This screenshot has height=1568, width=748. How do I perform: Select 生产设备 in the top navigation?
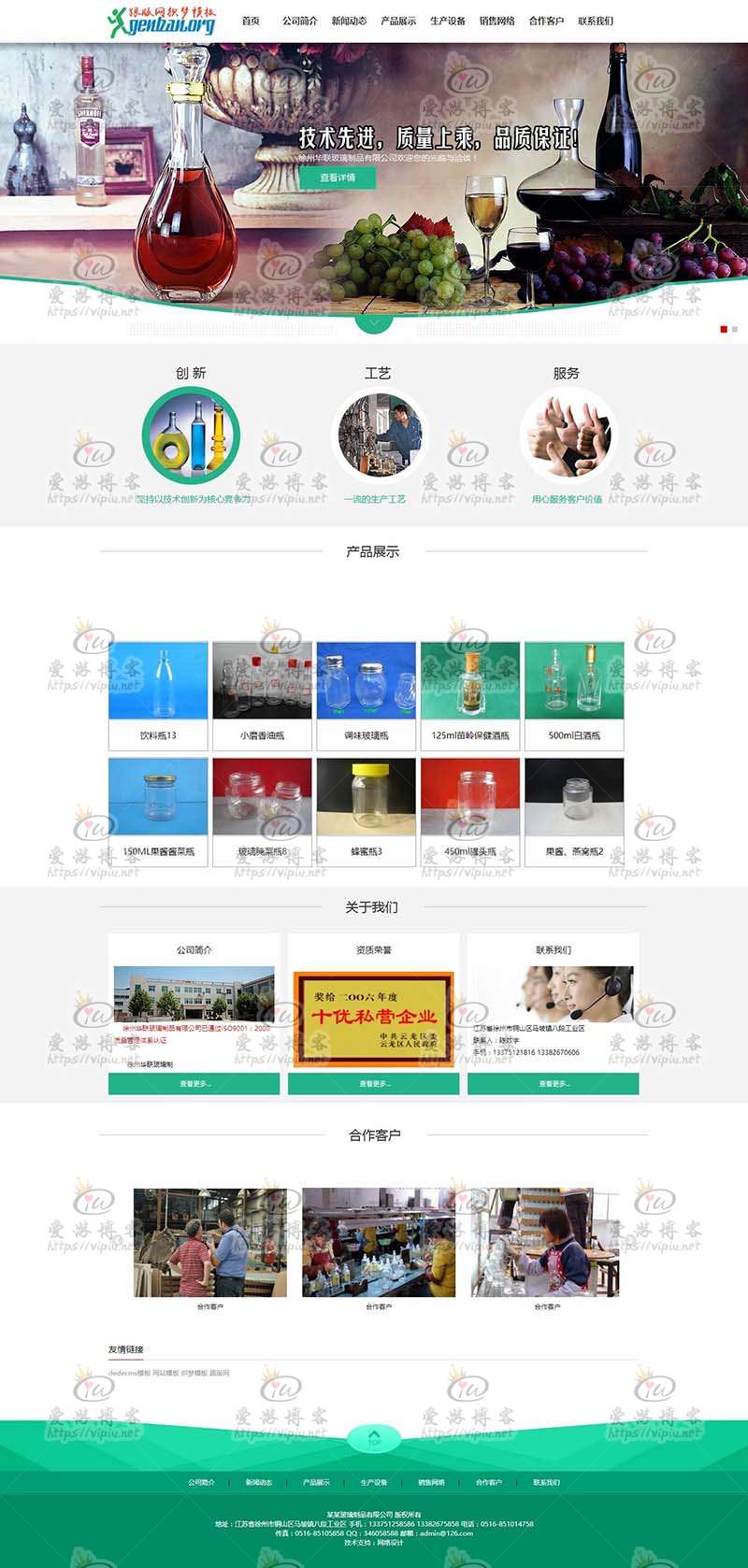pyautogui.click(x=448, y=21)
